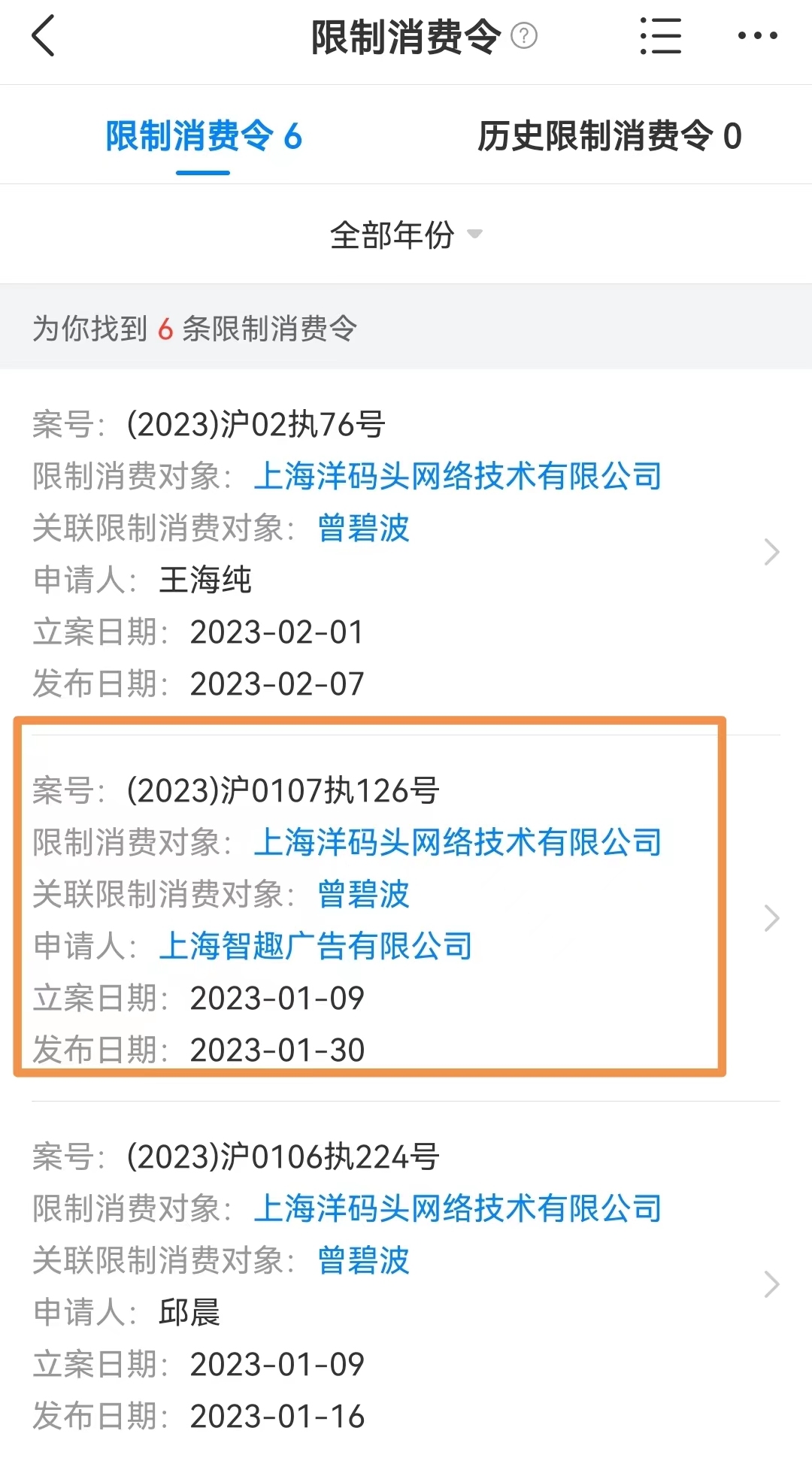Select the 限制消费令 6 tab

click(x=203, y=137)
